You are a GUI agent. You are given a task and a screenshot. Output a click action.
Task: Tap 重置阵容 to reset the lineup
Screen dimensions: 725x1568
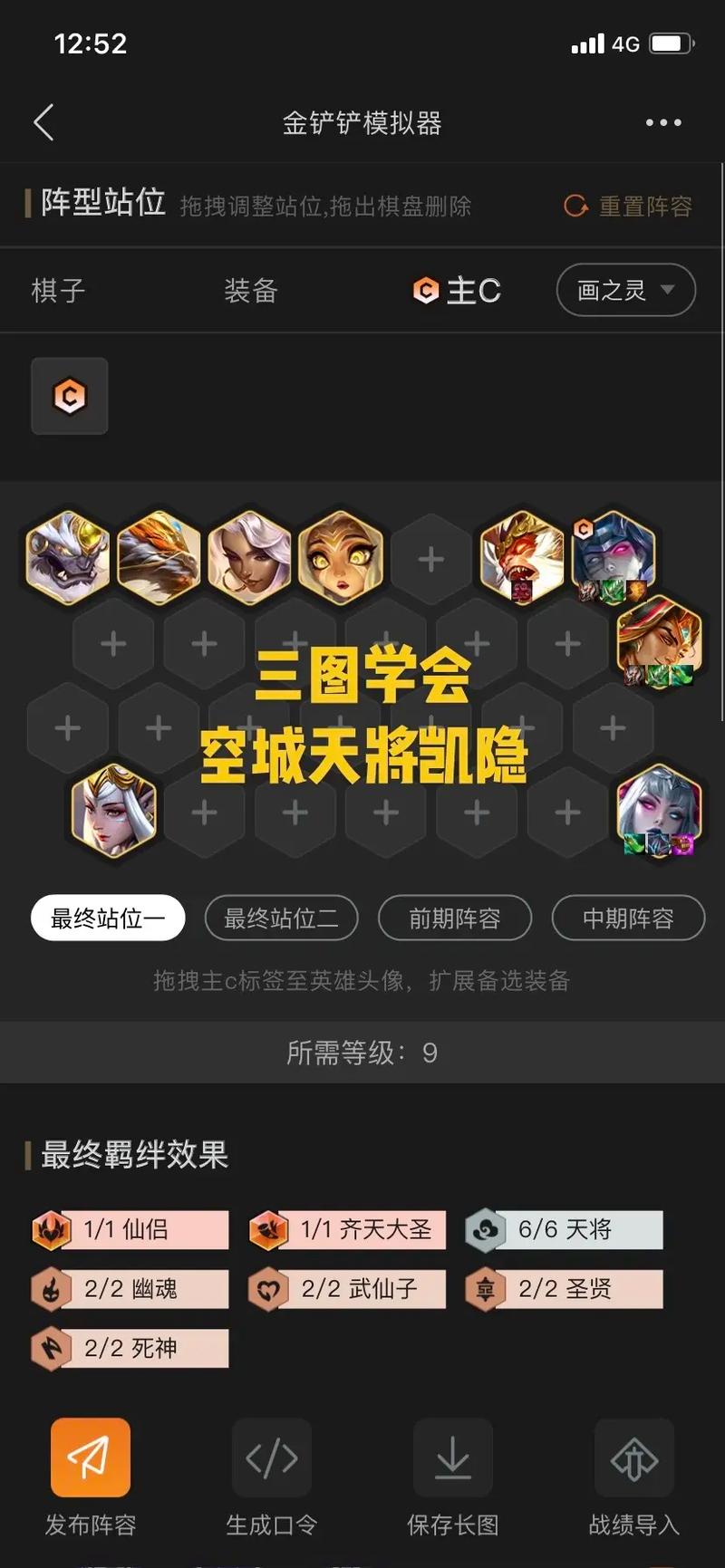click(628, 207)
